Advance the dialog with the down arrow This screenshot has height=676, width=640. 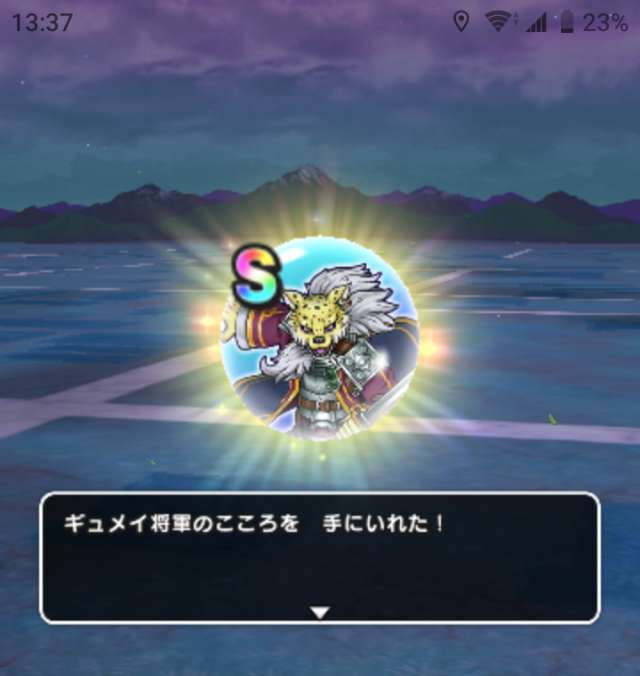tap(319, 612)
